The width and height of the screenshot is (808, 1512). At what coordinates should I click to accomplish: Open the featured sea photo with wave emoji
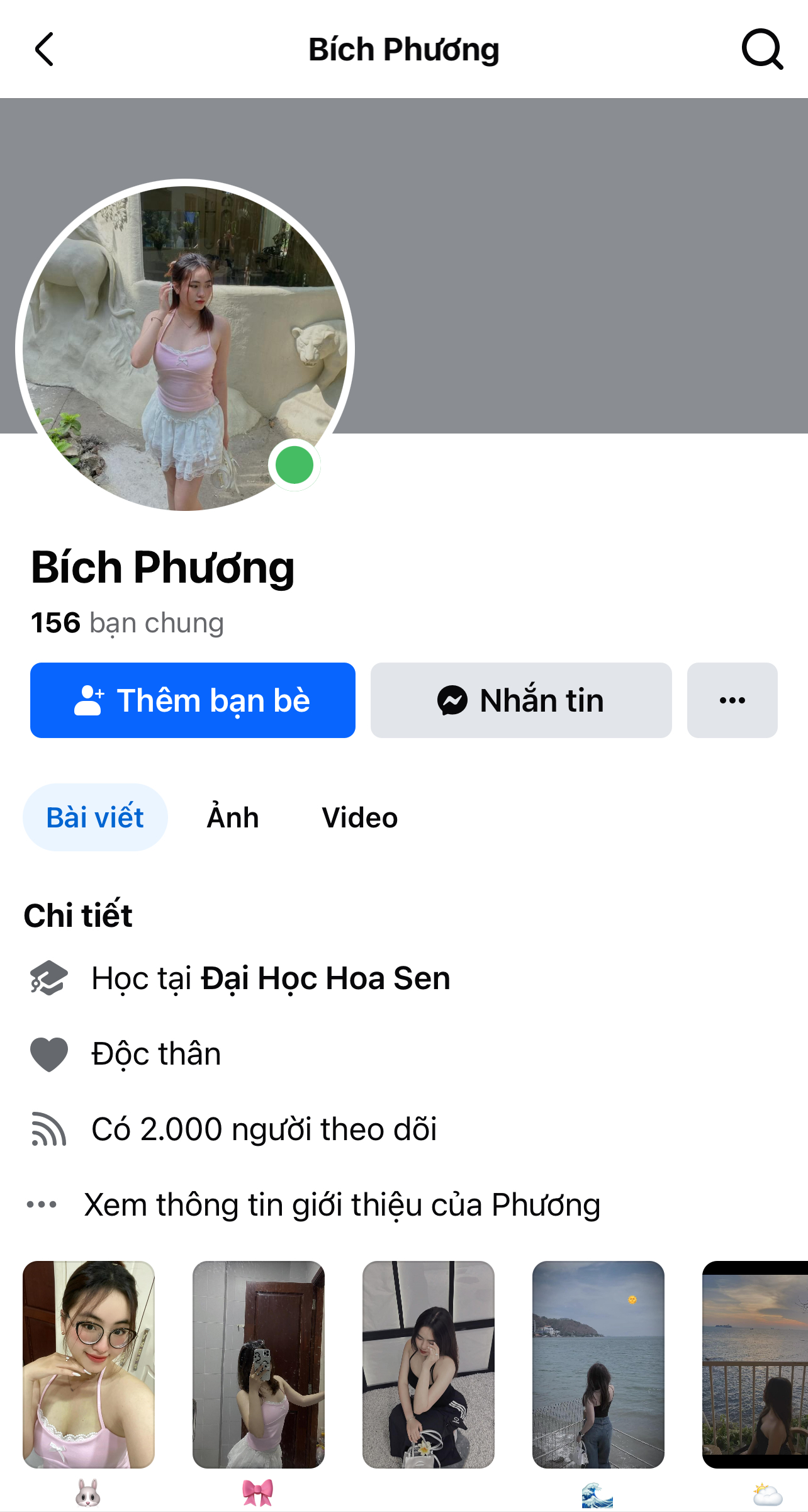(x=598, y=1364)
